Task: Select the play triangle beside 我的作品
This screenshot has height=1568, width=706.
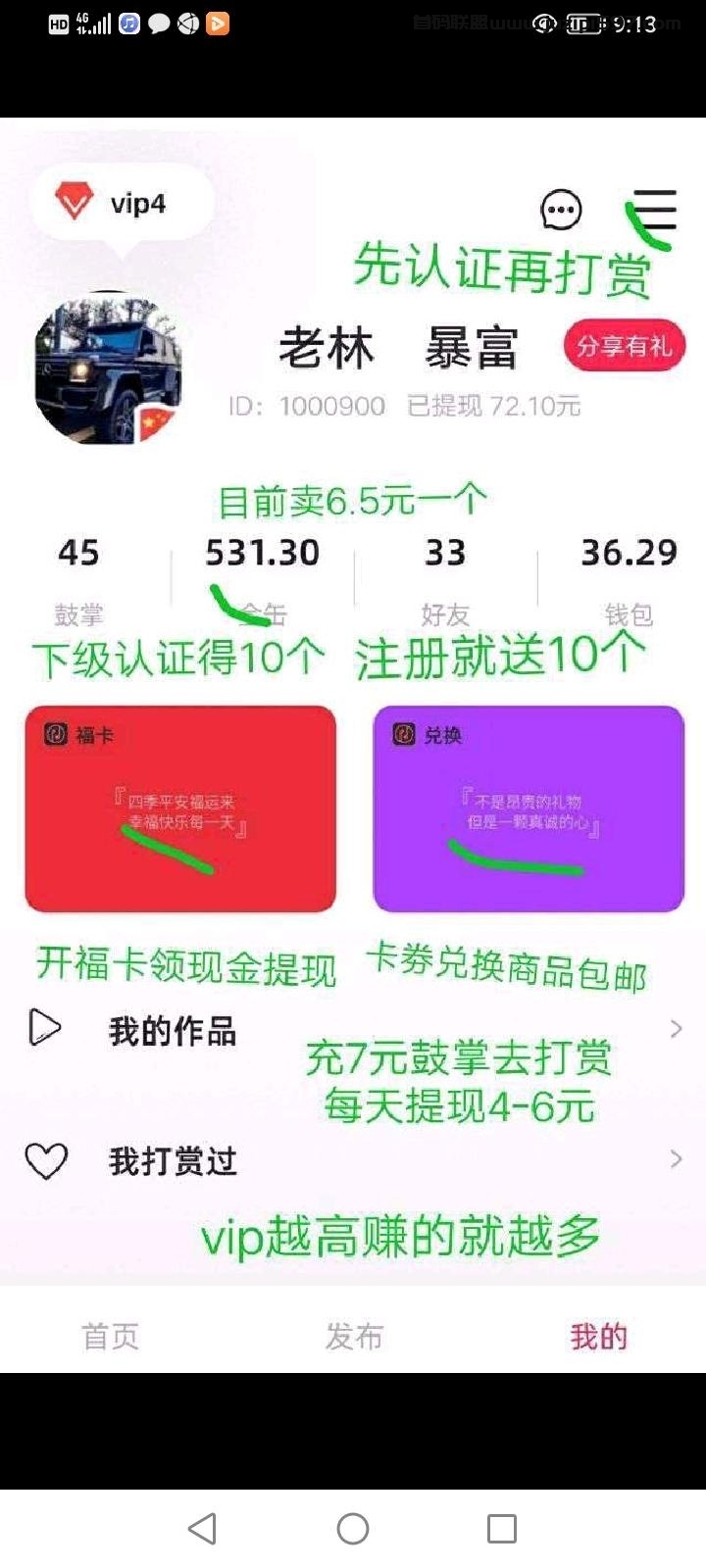Action: click(44, 1028)
